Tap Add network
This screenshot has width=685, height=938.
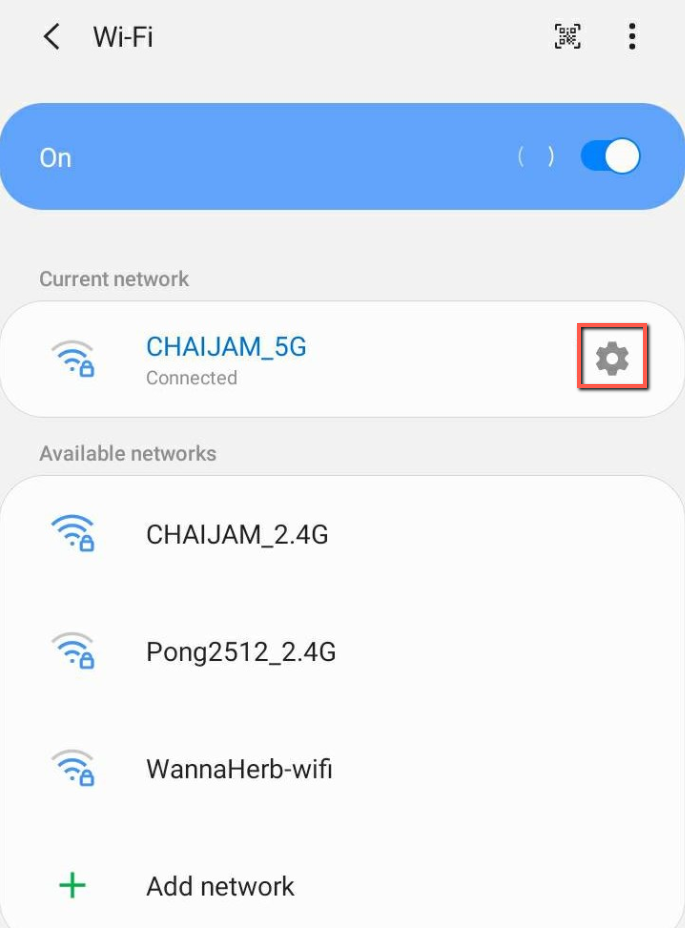(220, 886)
